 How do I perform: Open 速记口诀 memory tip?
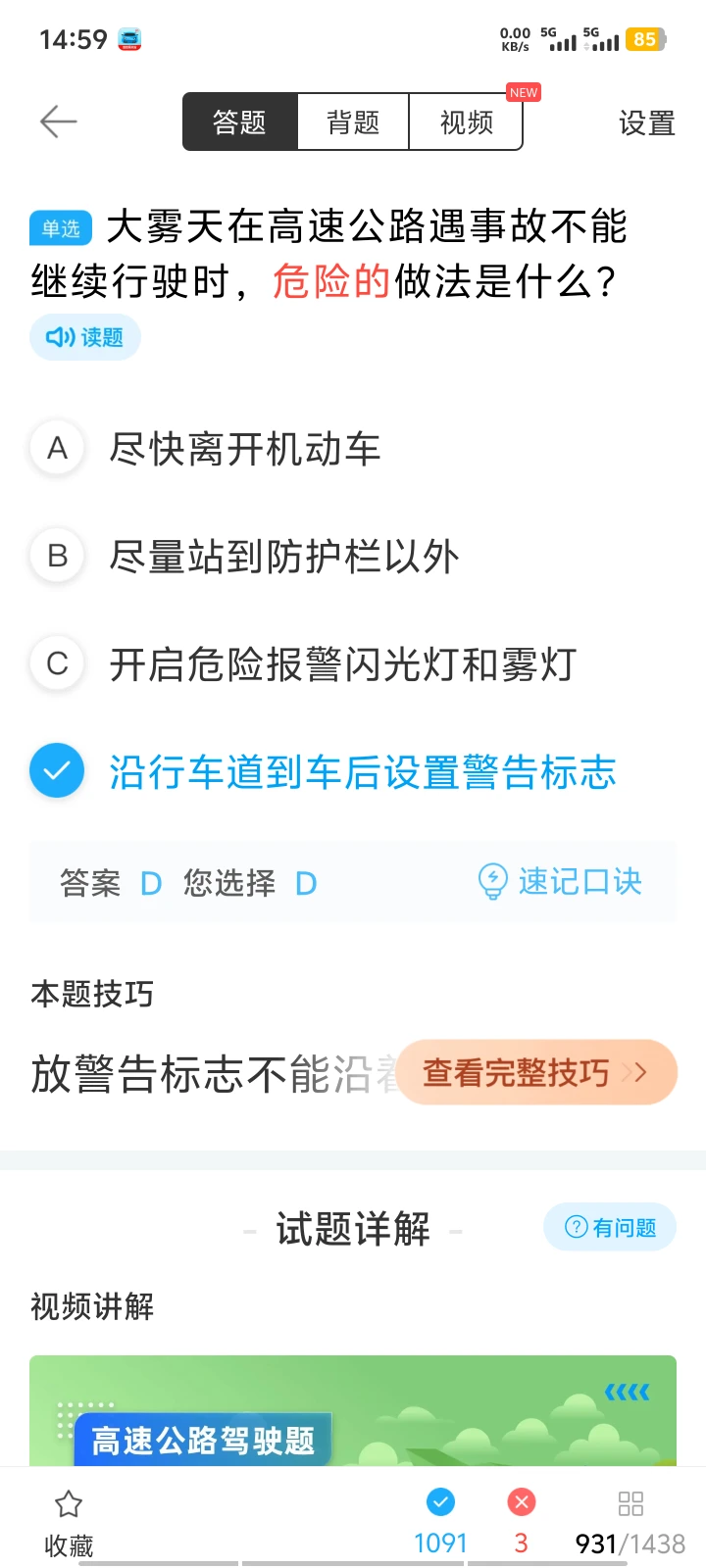[x=560, y=882]
